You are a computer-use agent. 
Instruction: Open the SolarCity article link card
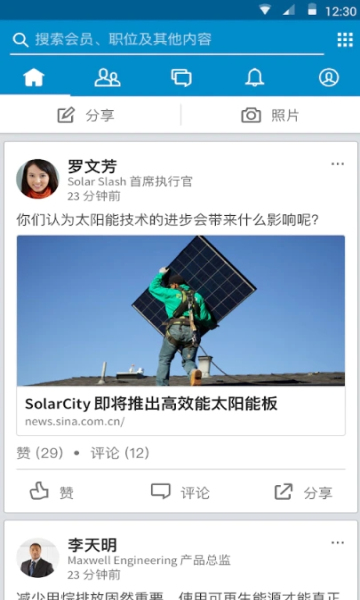(x=181, y=335)
